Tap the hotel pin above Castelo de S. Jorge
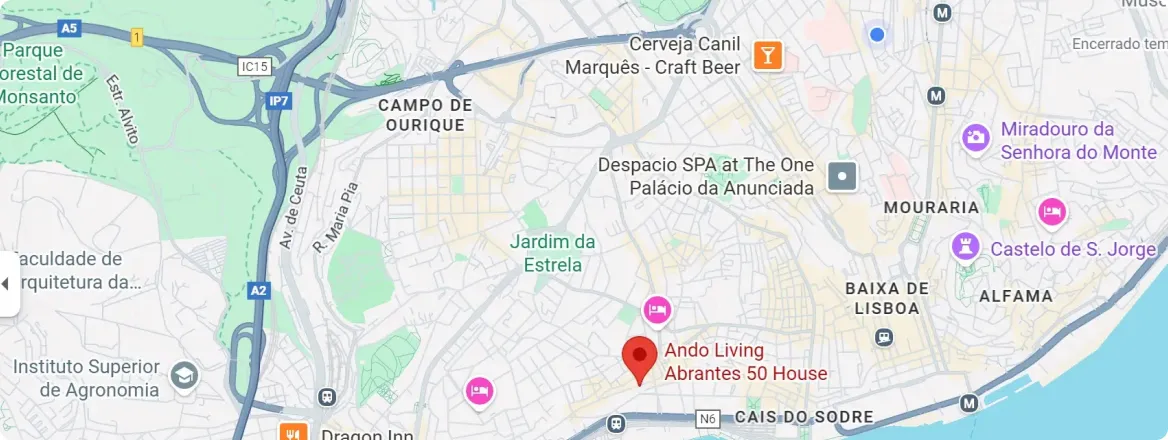The width and height of the screenshot is (1168, 440). 1051,212
